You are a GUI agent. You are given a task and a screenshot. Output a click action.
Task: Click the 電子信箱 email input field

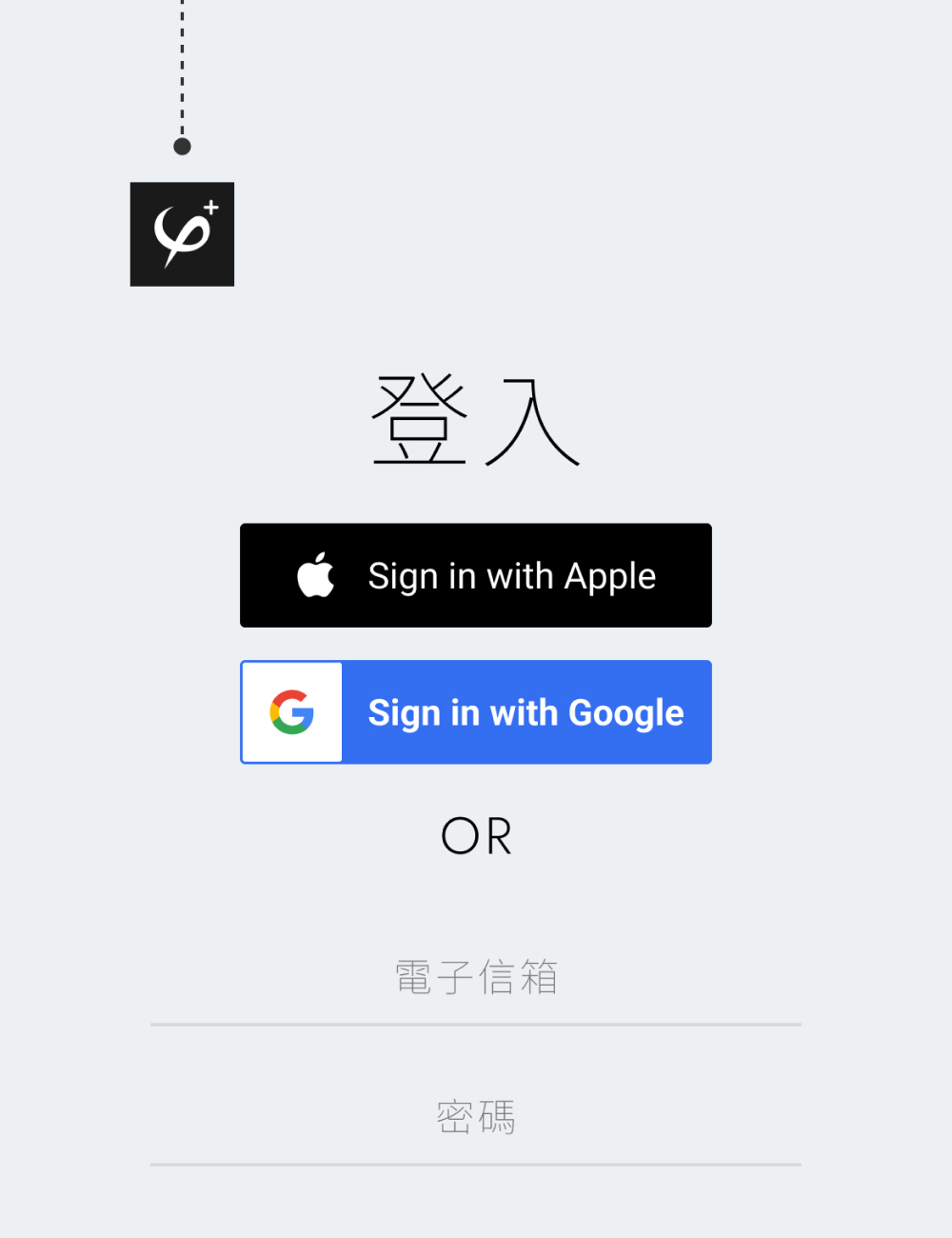(x=476, y=976)
